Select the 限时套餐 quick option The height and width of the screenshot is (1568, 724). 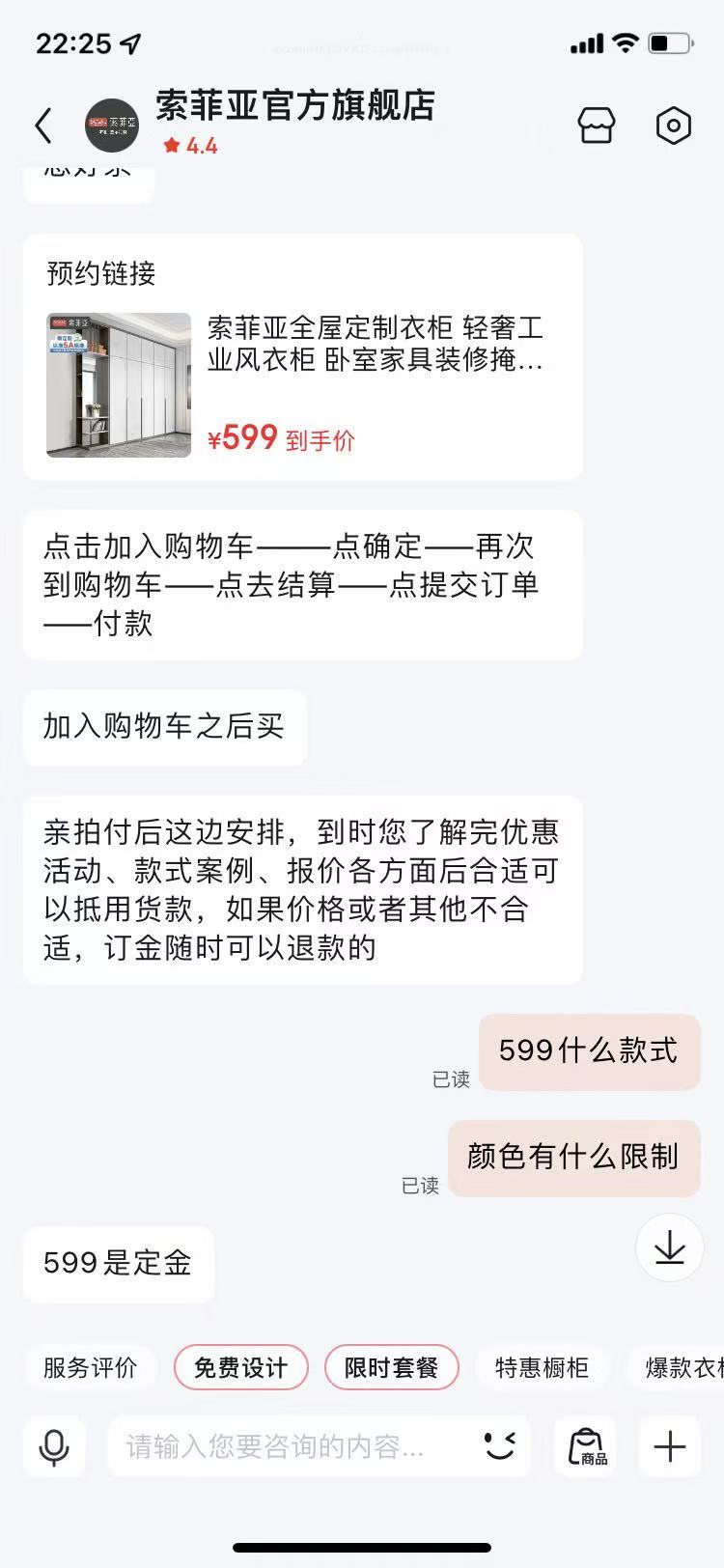click(x=391, y=1367)
